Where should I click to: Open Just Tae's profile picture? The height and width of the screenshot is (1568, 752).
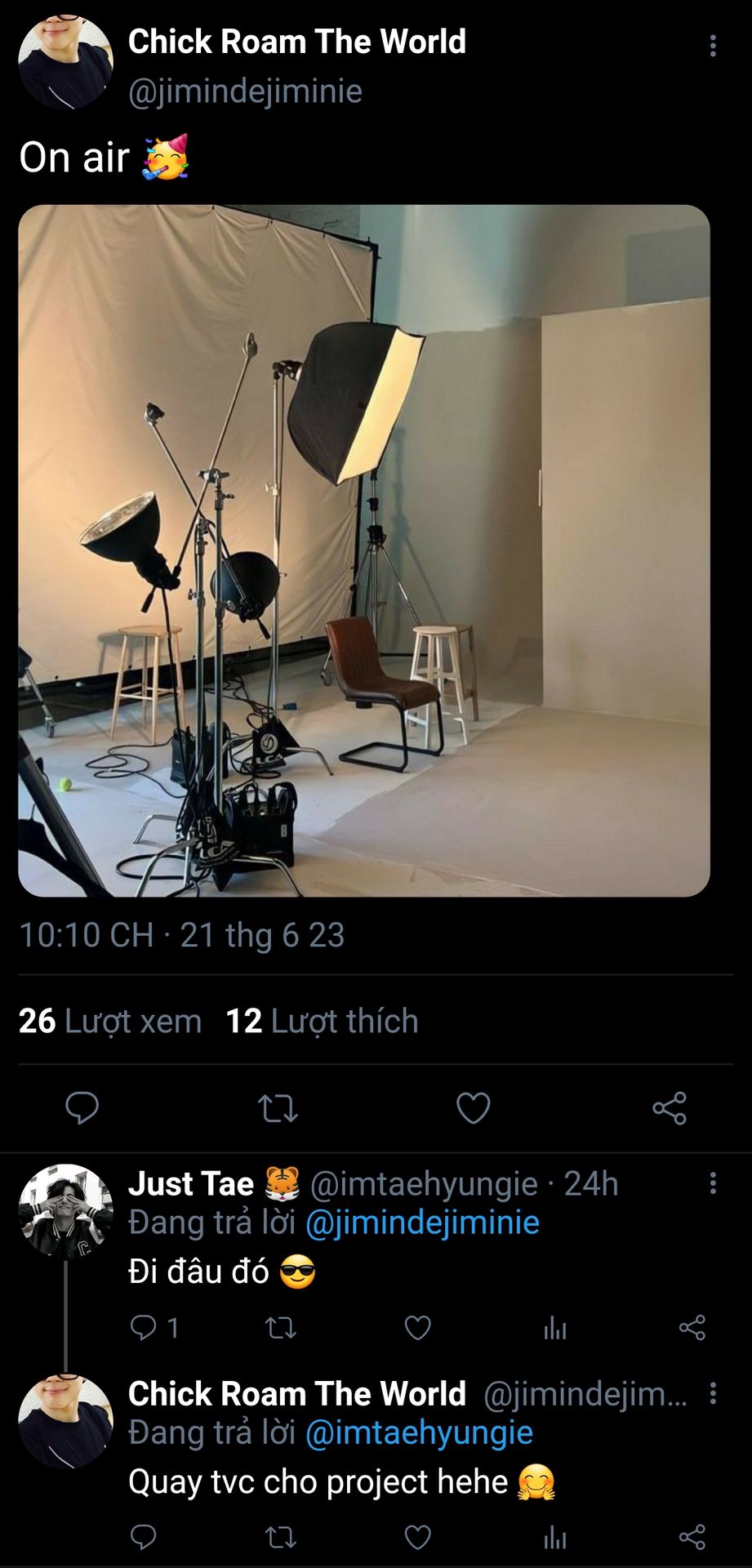(x=65, y=1210)
